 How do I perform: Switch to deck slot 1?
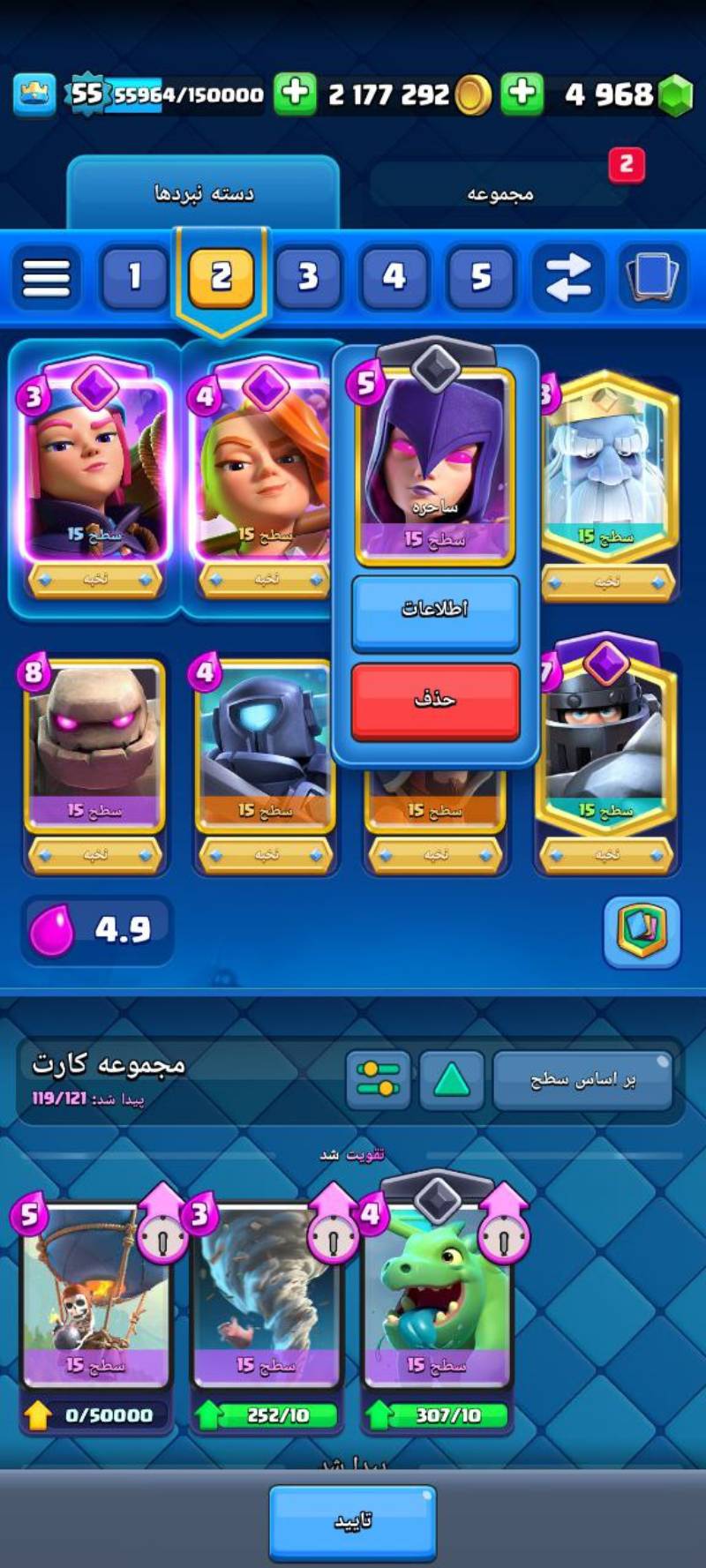(x=134, y=278)
